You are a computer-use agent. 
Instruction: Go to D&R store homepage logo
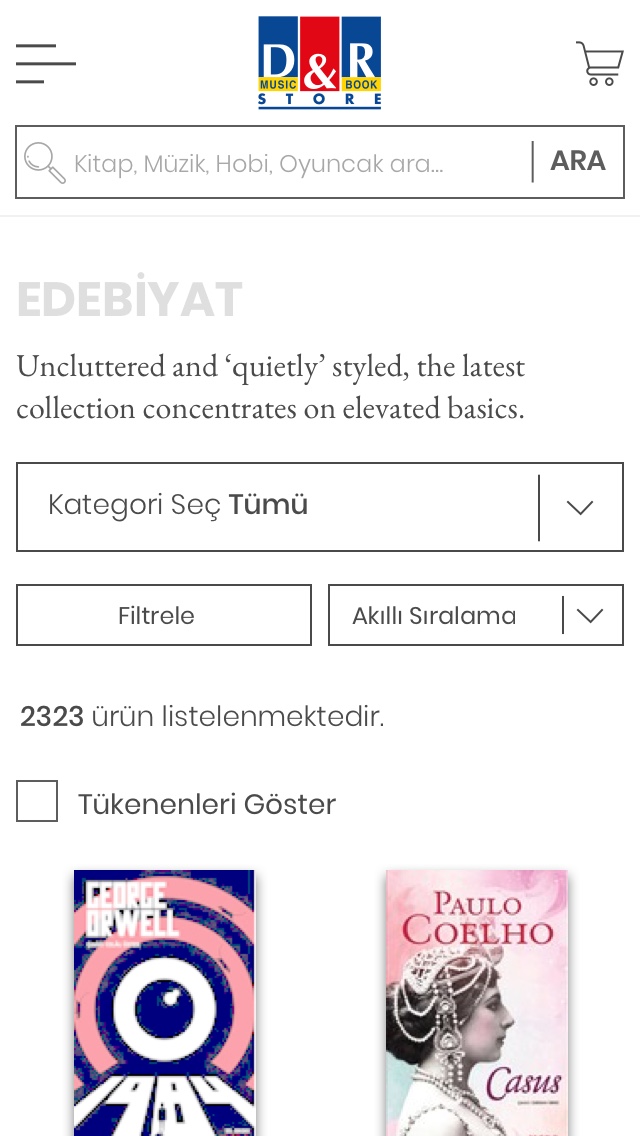pos(319,62)
